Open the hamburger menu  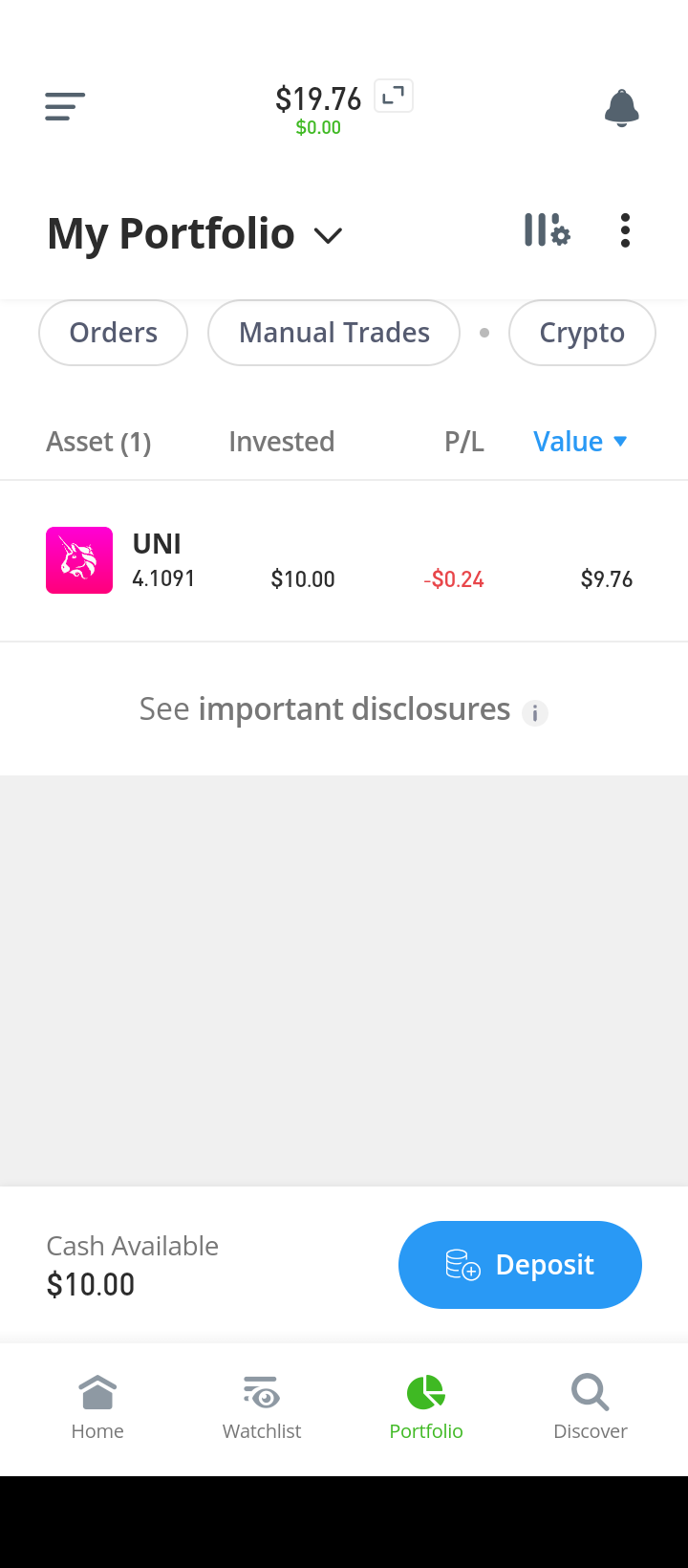[65, 106]
